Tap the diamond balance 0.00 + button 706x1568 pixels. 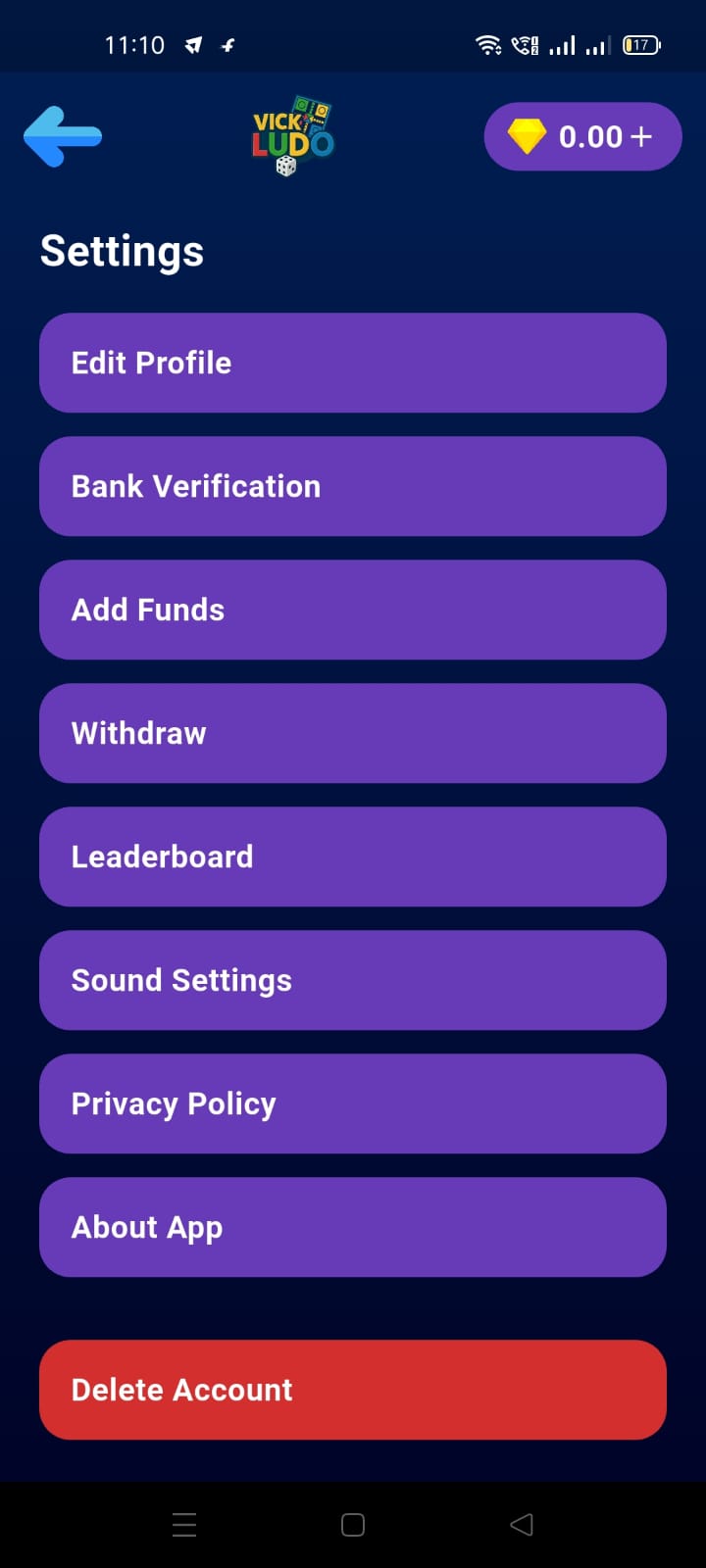click(582, 136)
